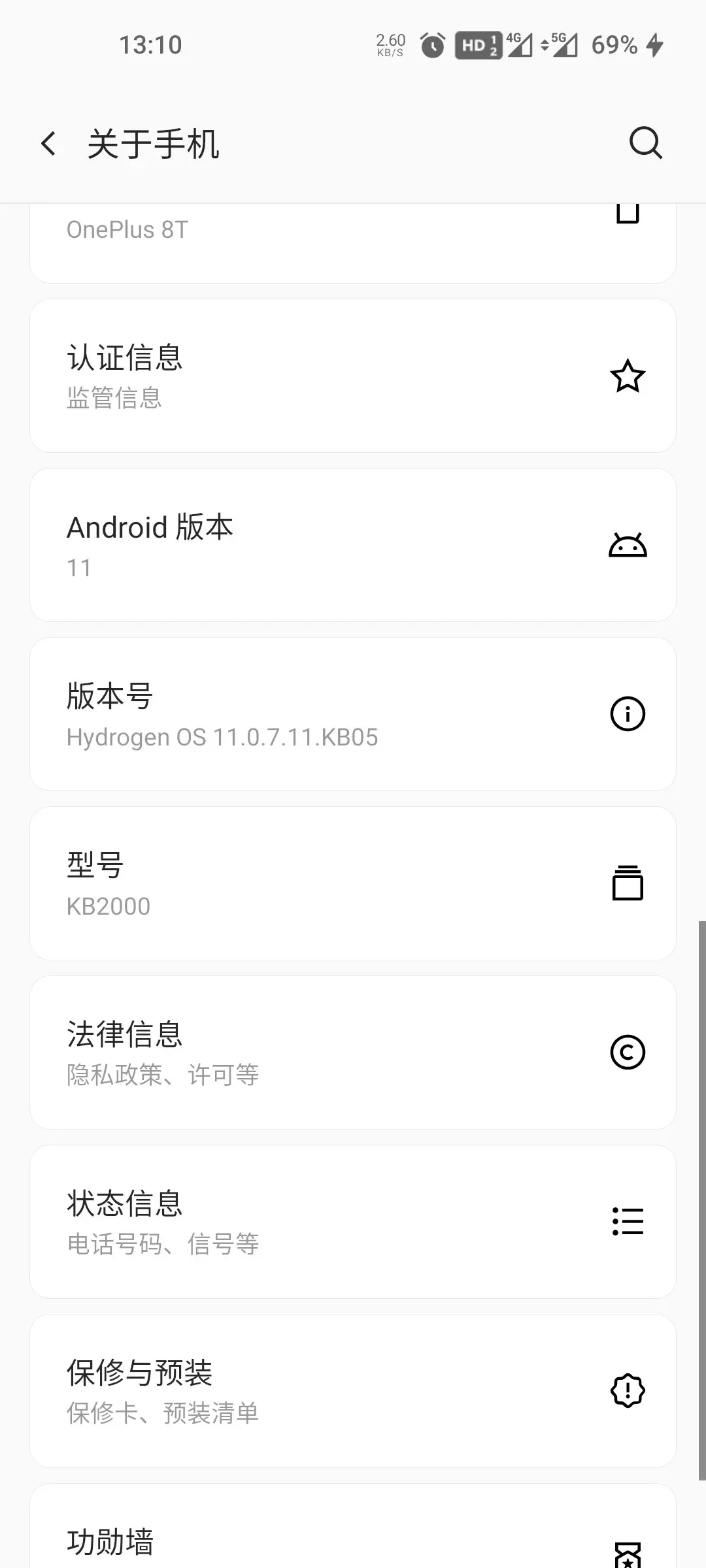The height and width of the screenshot is (1568, 706).
Task: Tap the Android 版本 row
Action: 353,545
